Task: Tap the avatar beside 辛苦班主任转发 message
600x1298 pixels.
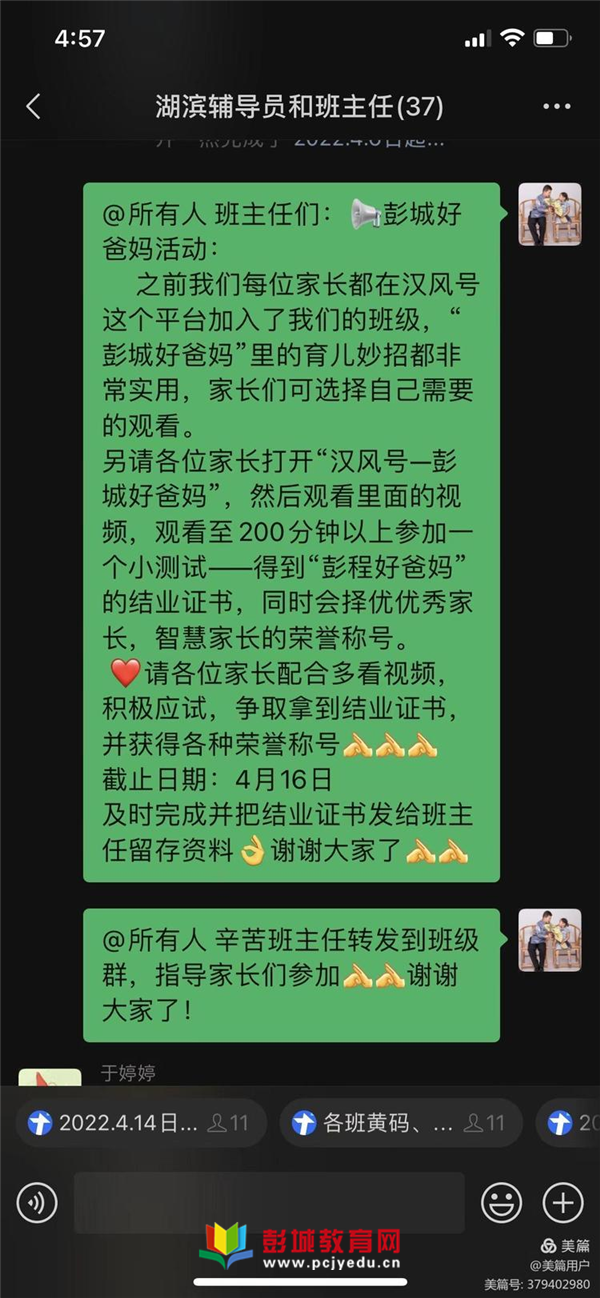Action: coord(549,940)
